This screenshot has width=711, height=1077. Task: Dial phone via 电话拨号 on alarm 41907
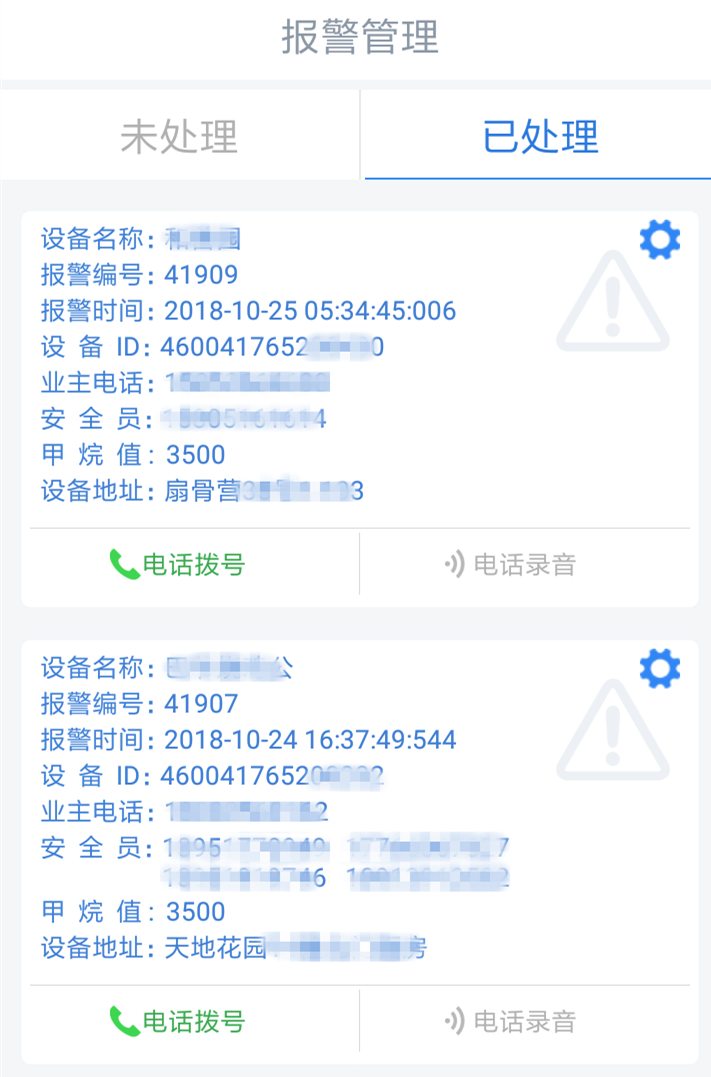178,1021
